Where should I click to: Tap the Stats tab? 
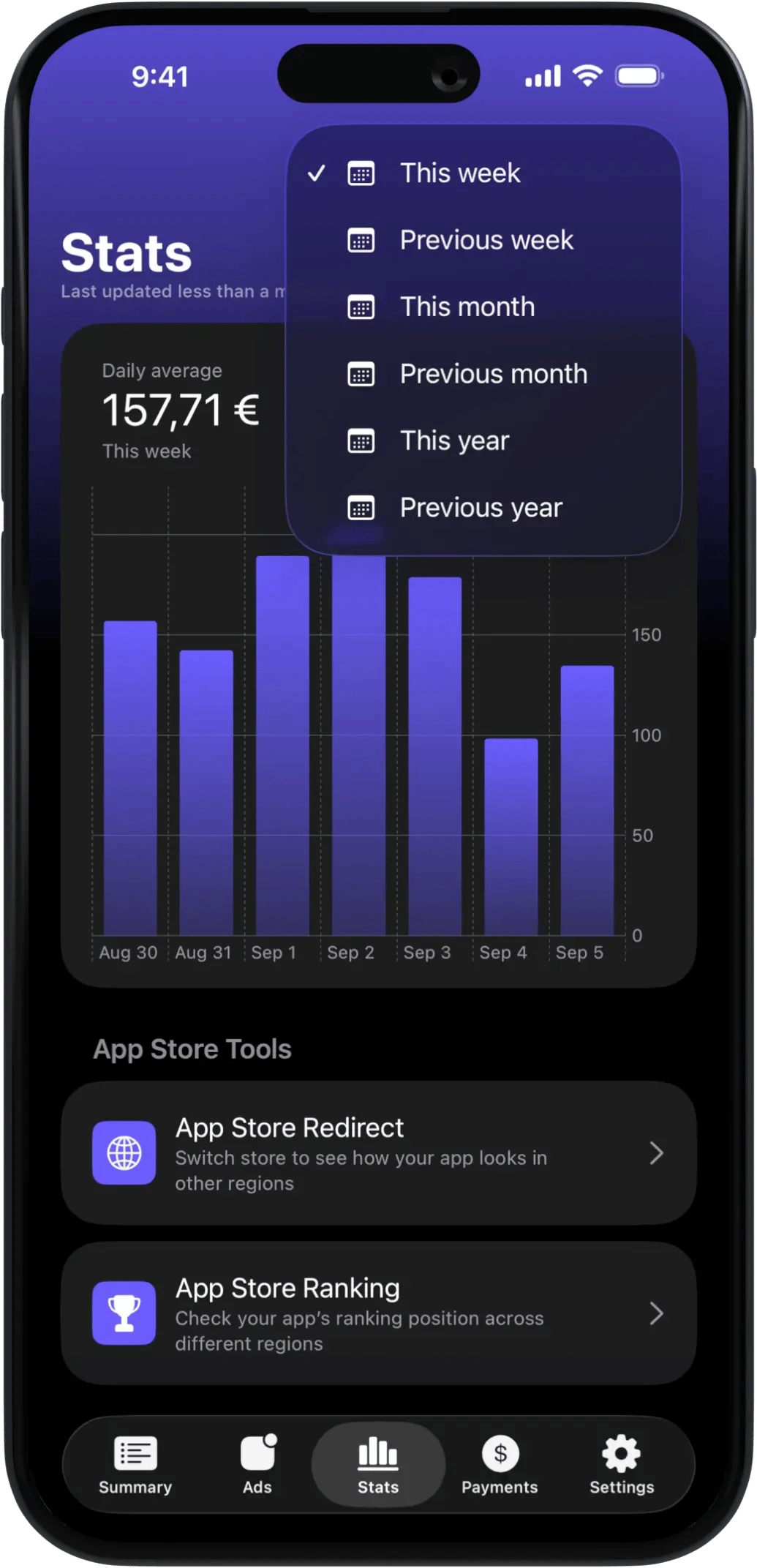pos(378,1464)
